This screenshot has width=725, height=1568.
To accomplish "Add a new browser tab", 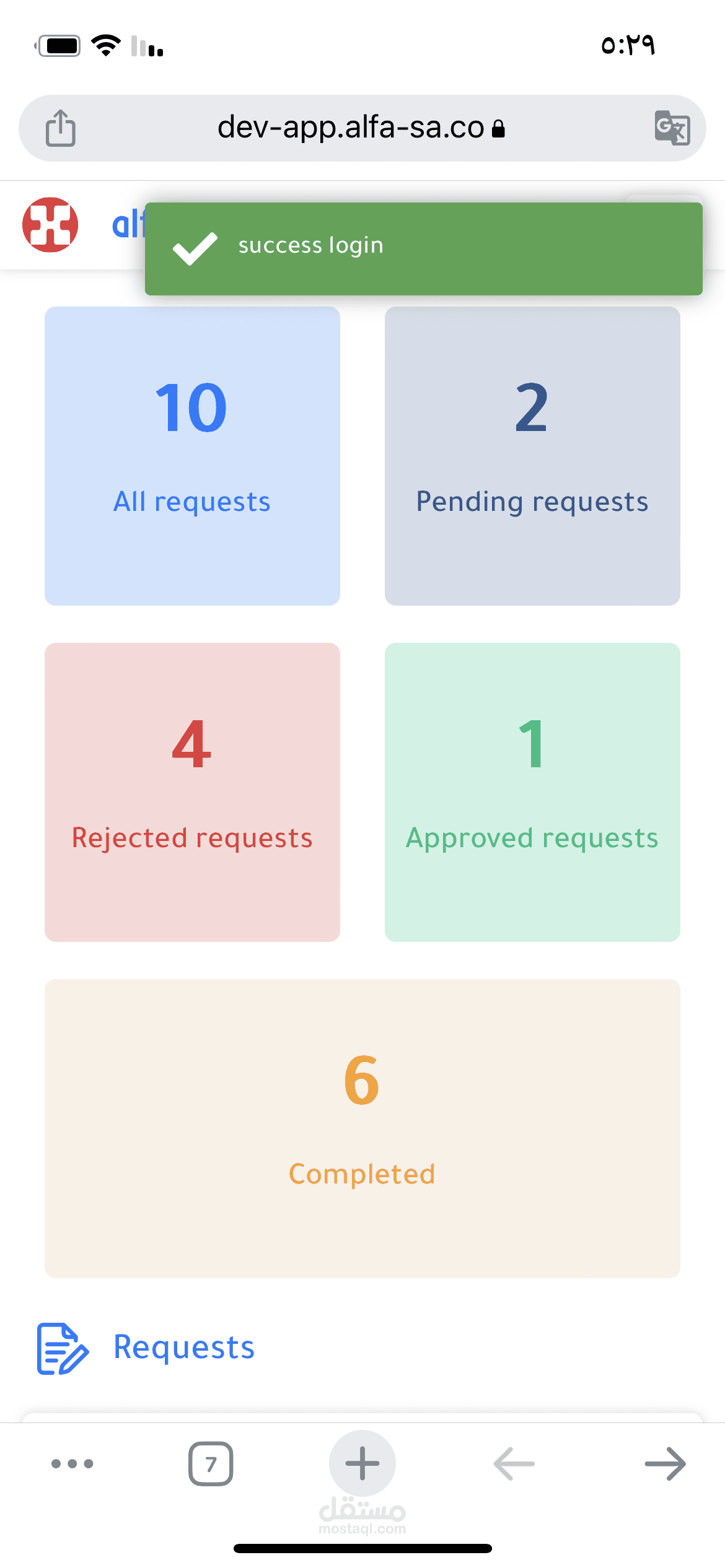I will (x=362, y=1463).
